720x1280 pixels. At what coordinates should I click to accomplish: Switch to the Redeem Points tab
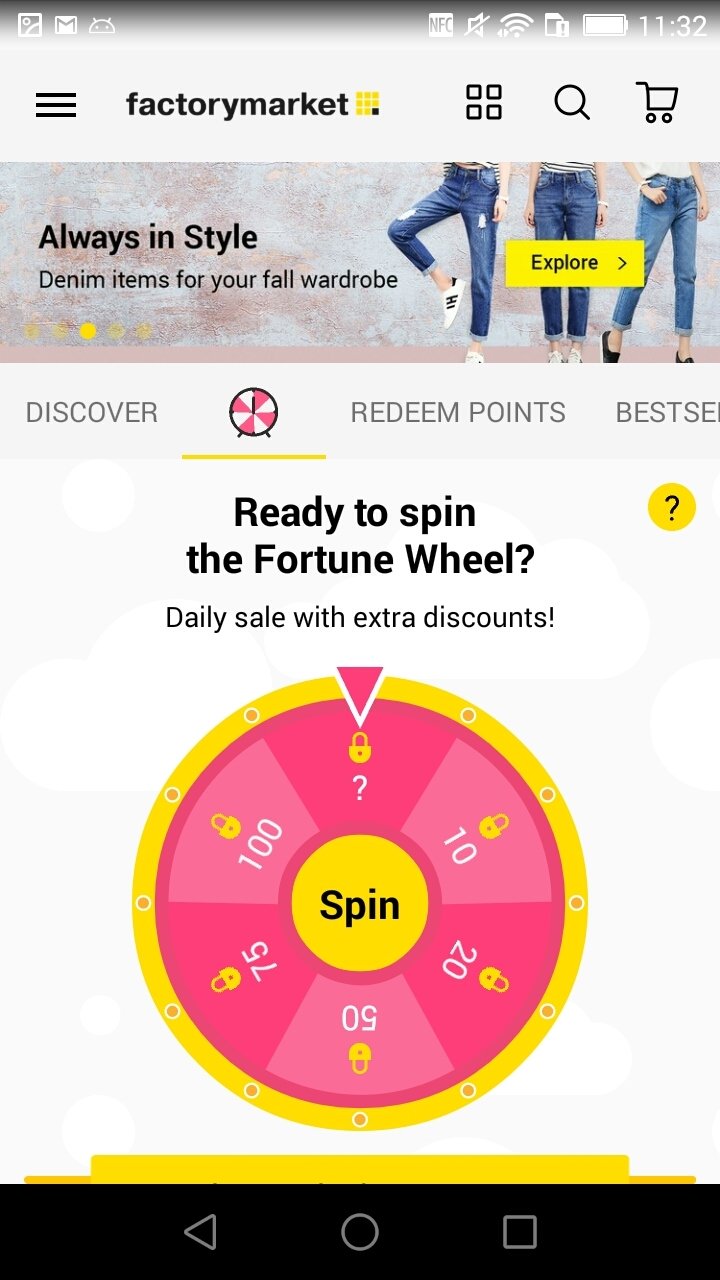(x=458, y=412)
